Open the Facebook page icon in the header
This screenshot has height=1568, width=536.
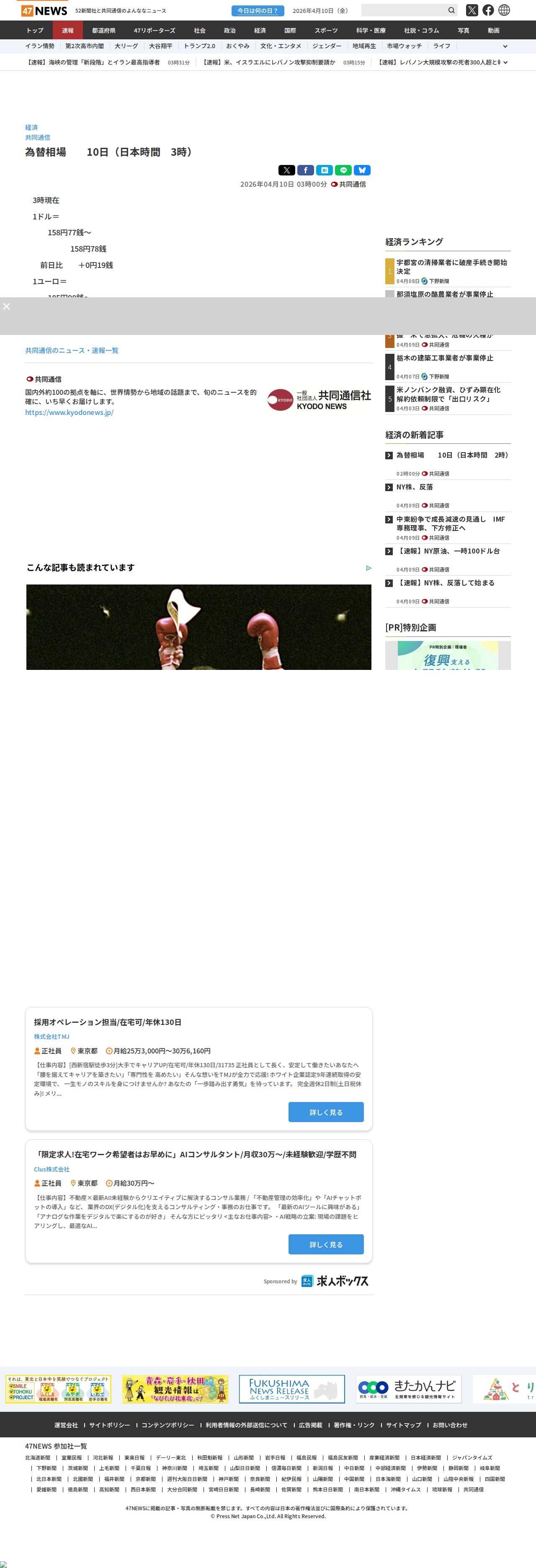pos(488,10)
